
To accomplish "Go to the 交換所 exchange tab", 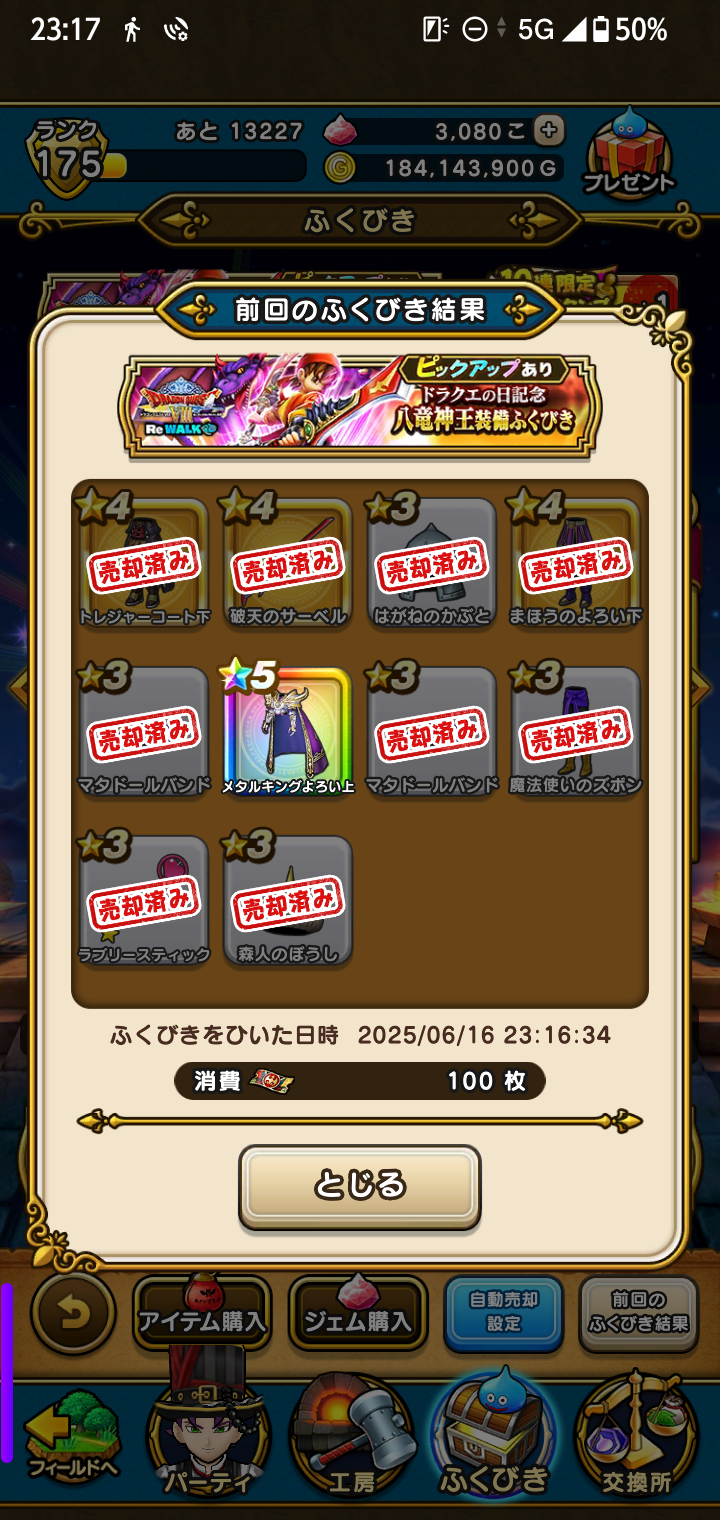I will pyautogui.click(x=636, y=1440).
